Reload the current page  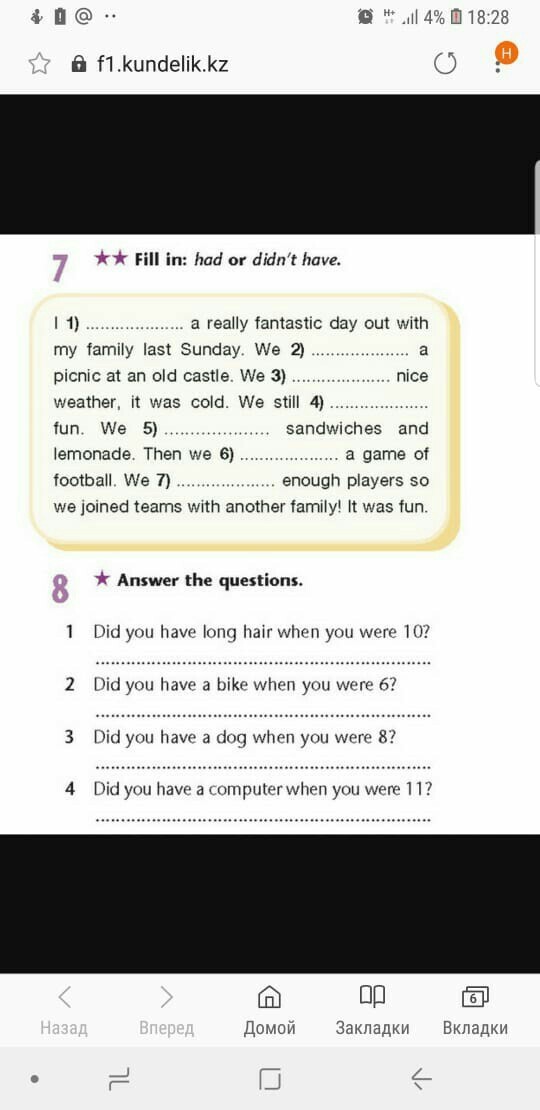445,64
